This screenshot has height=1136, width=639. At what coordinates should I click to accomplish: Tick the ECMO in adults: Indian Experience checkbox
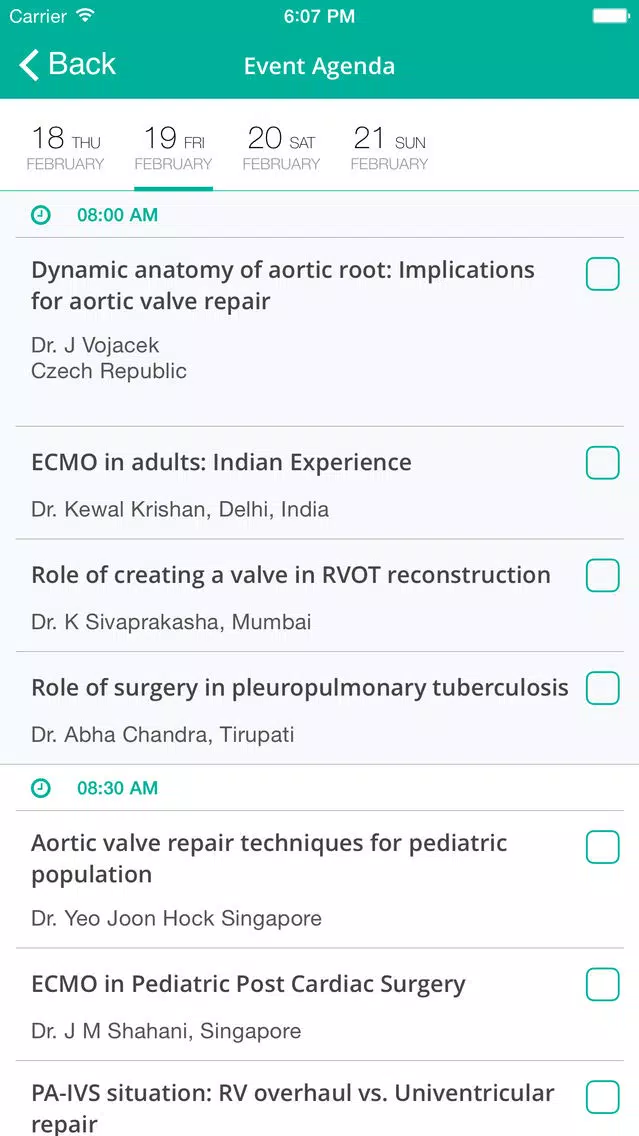coord(603,463)
